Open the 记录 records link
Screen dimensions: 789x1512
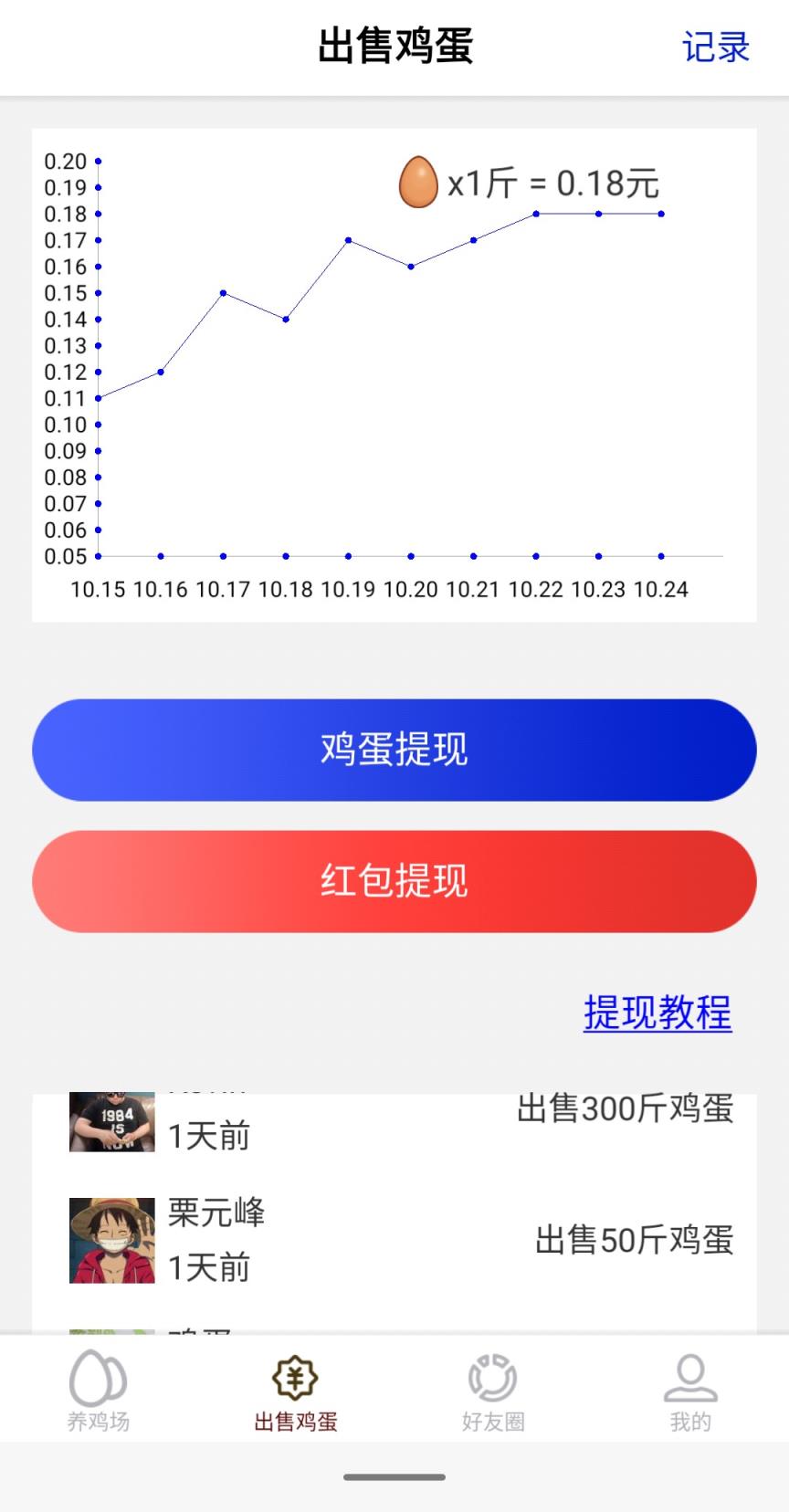(x=716, y=47)
